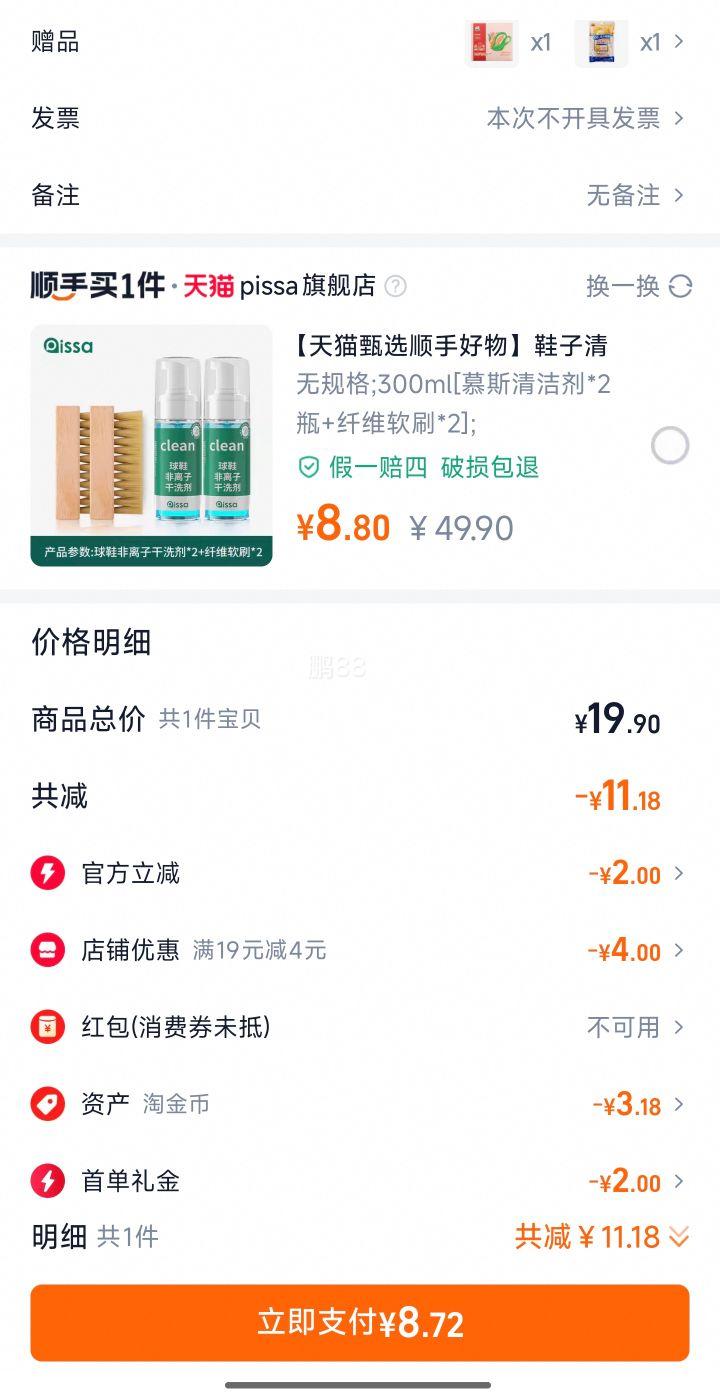This screenshot has height=1399, width=720.
Task: Expand the 官方立减 discount details
Action: [x=678, y=873]
